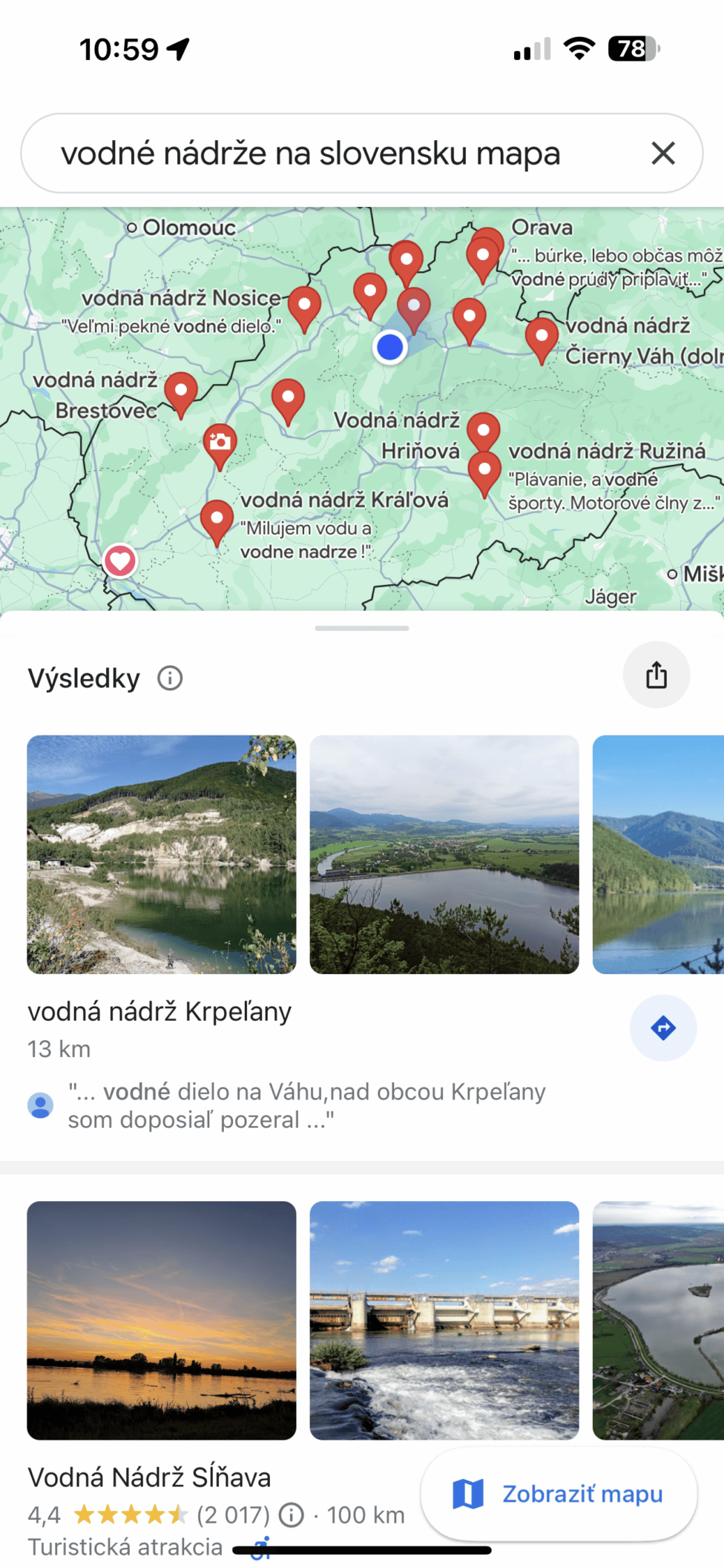Screen dimensions: 724x1568
Task: View dam photo of Vodná Nádrž Sĺňava
Action: [444, 1320]
